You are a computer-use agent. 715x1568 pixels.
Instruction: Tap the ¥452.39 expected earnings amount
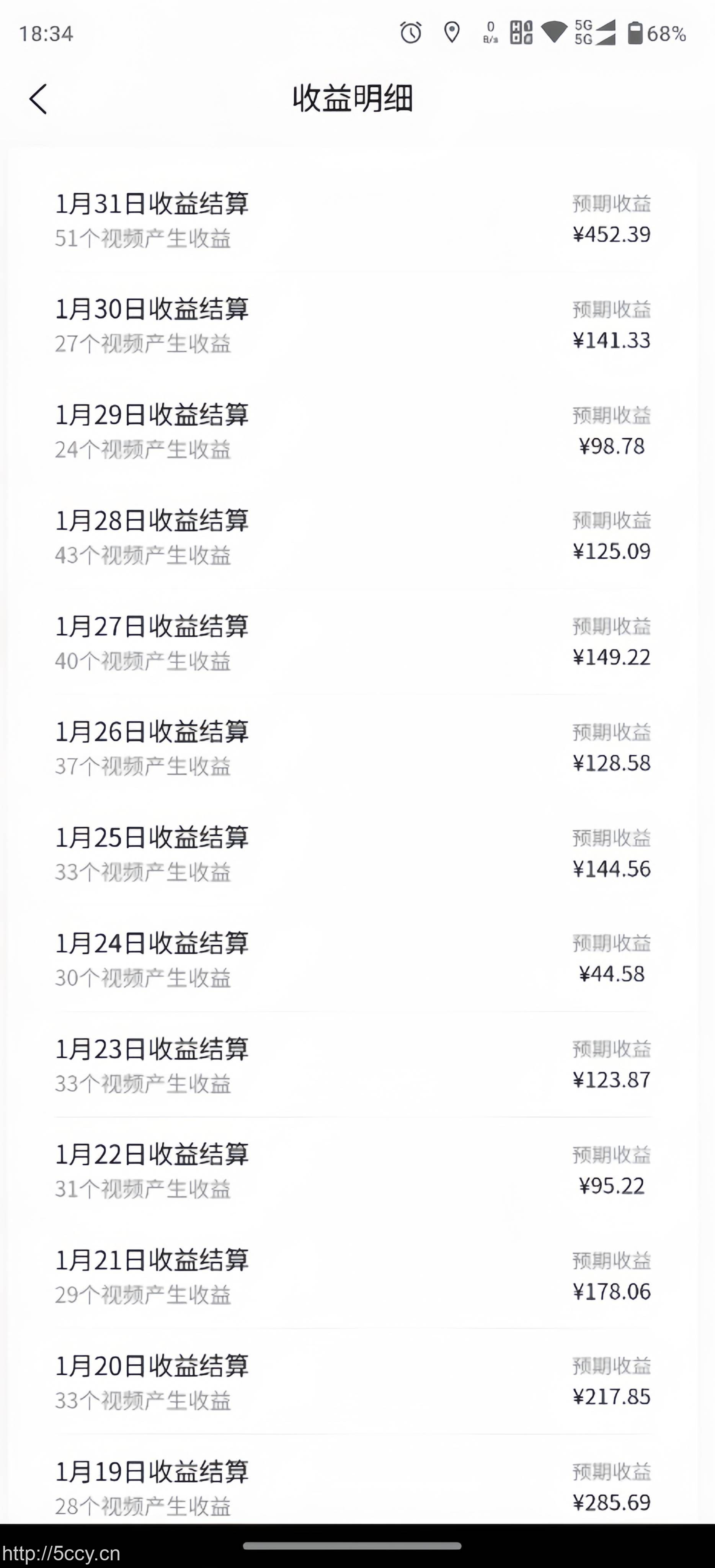(612, 235)
